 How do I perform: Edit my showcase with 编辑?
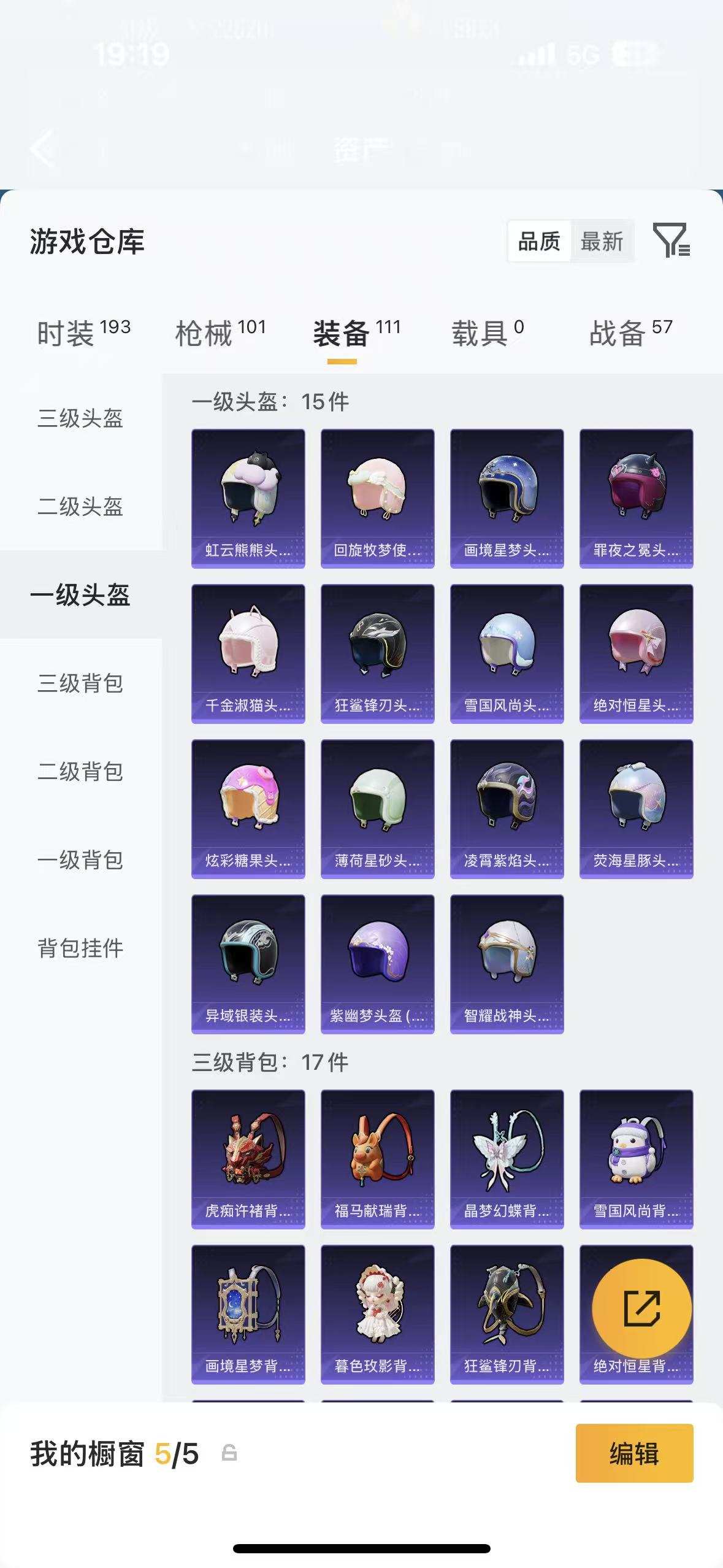tap(634, 1453)
